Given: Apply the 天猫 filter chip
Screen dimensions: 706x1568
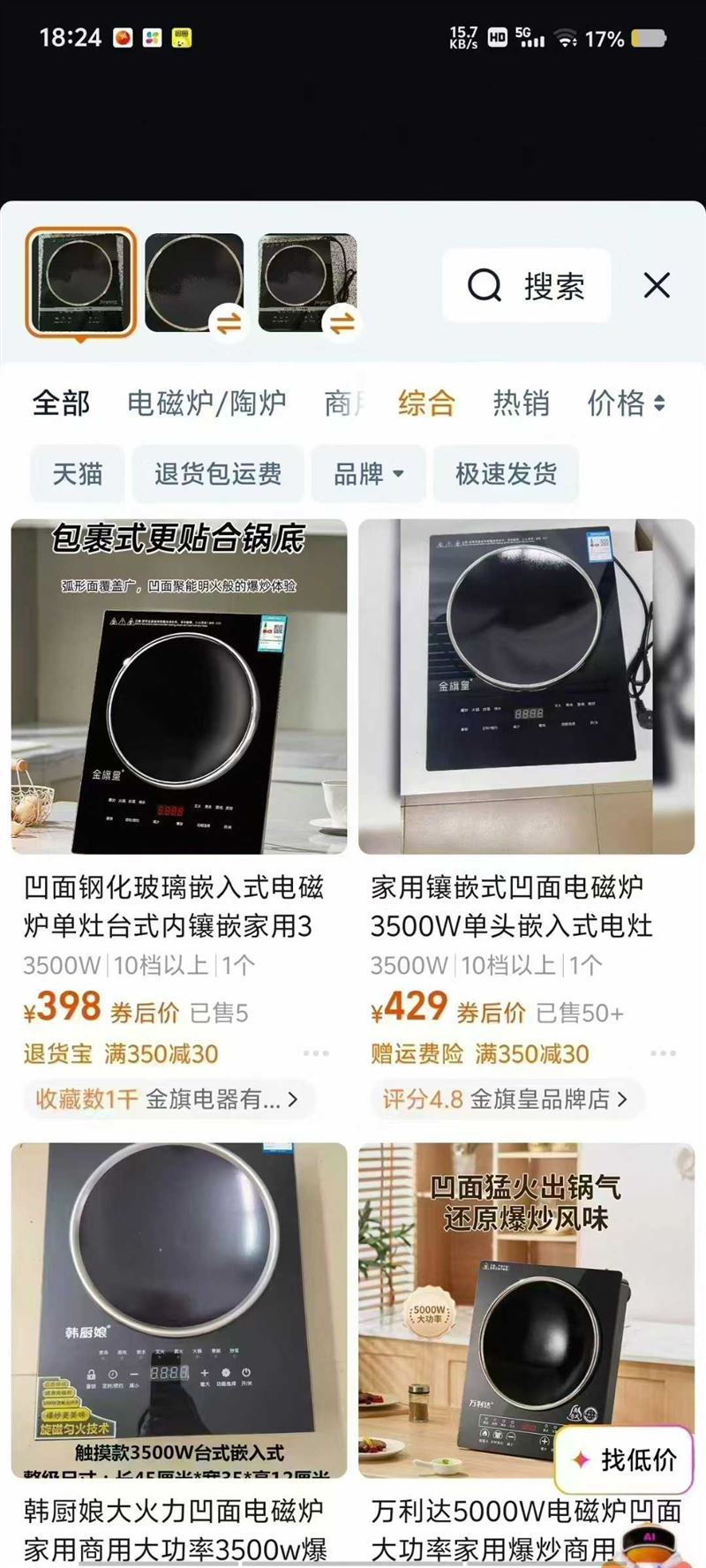Looking at the screenshot, I should pos(78,474).
